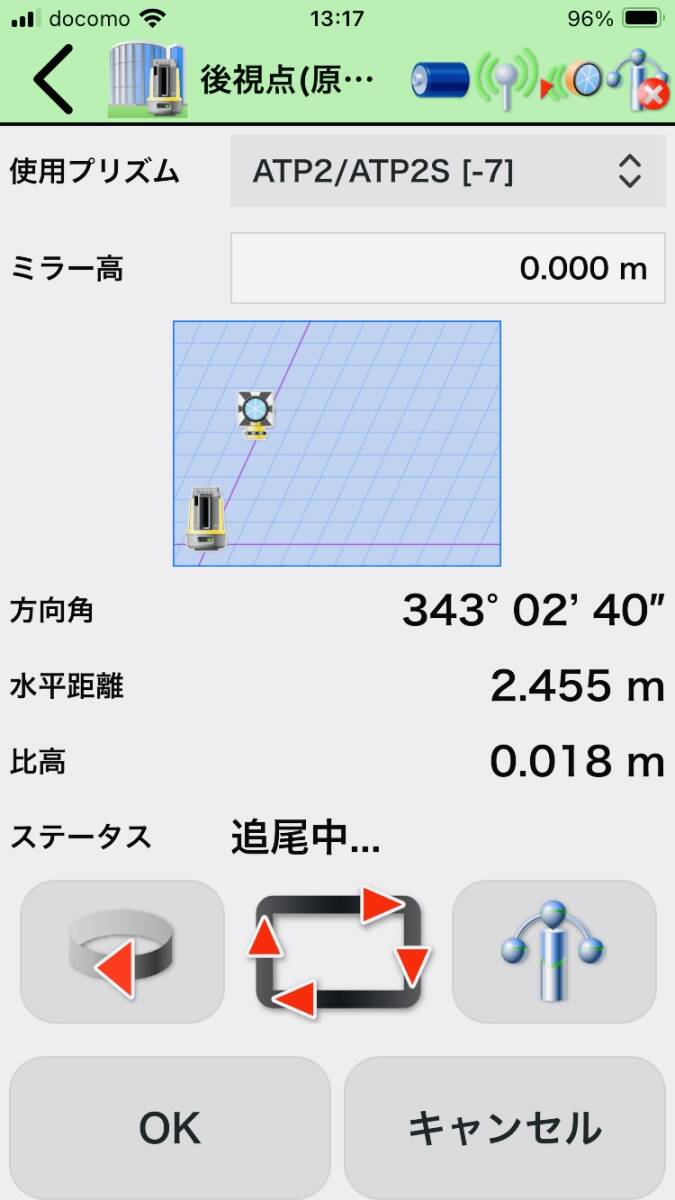
Task: Tap the prism pole measurement button
Action: pos(553,951)
